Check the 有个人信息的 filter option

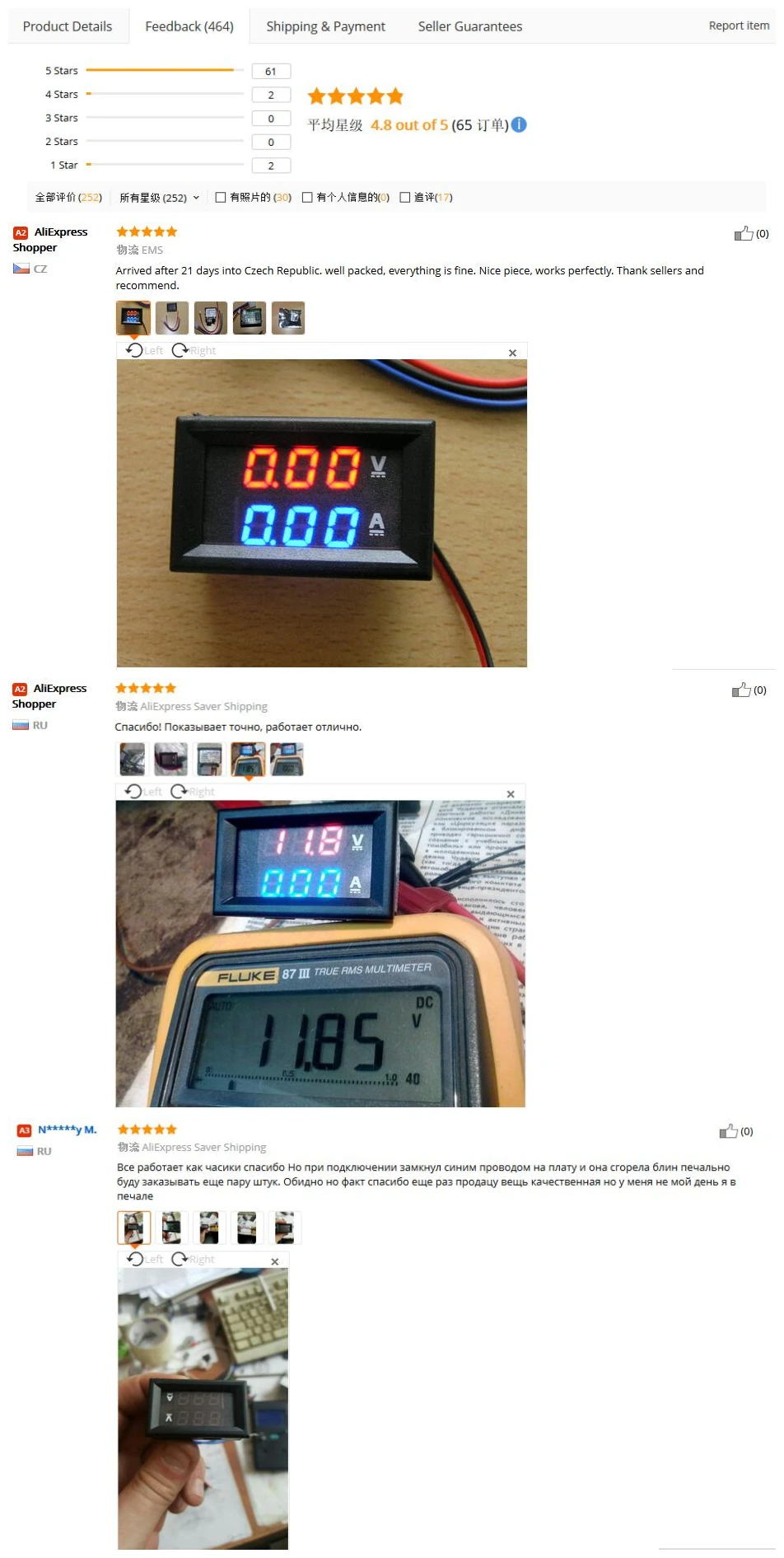(306, 197)
